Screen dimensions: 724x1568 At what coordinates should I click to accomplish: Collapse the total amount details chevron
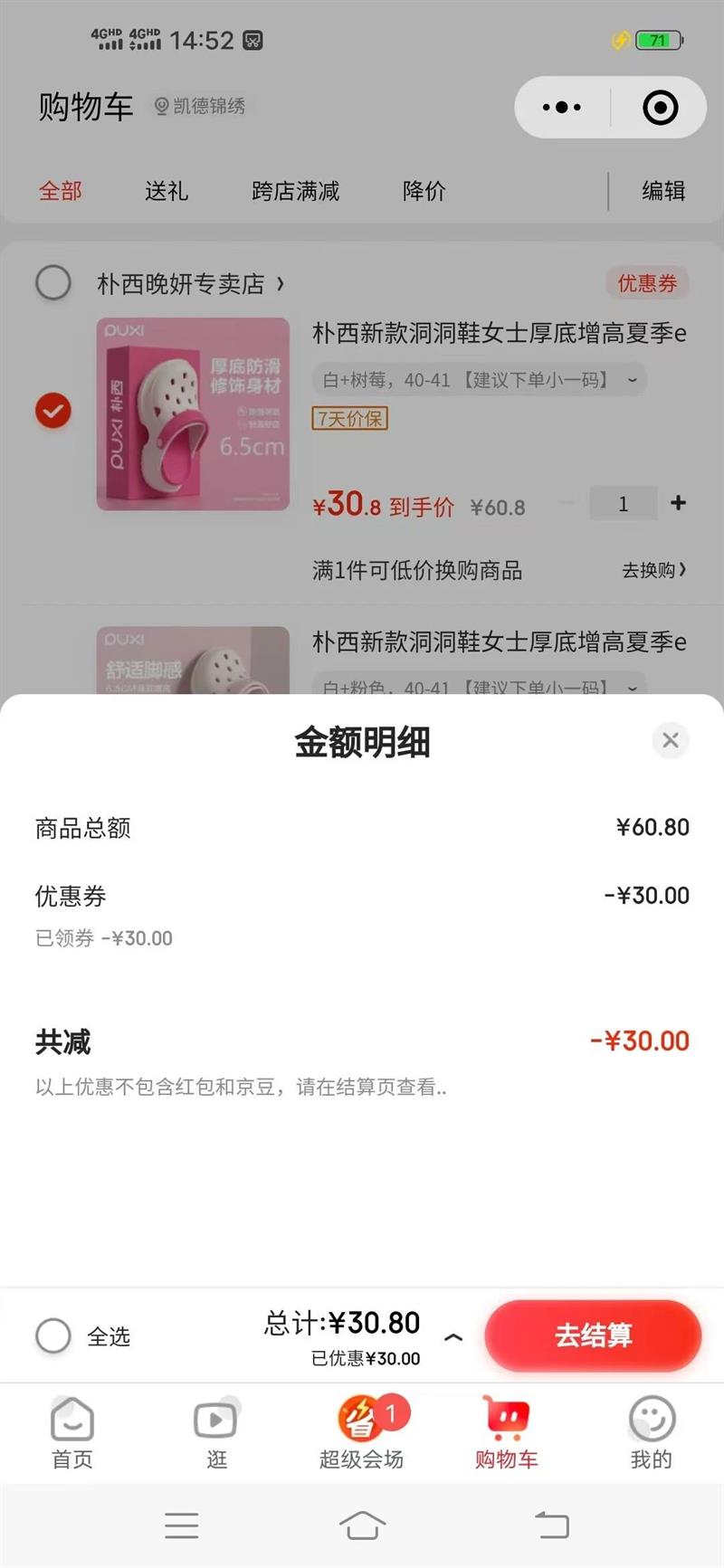tap(454, 1337)
